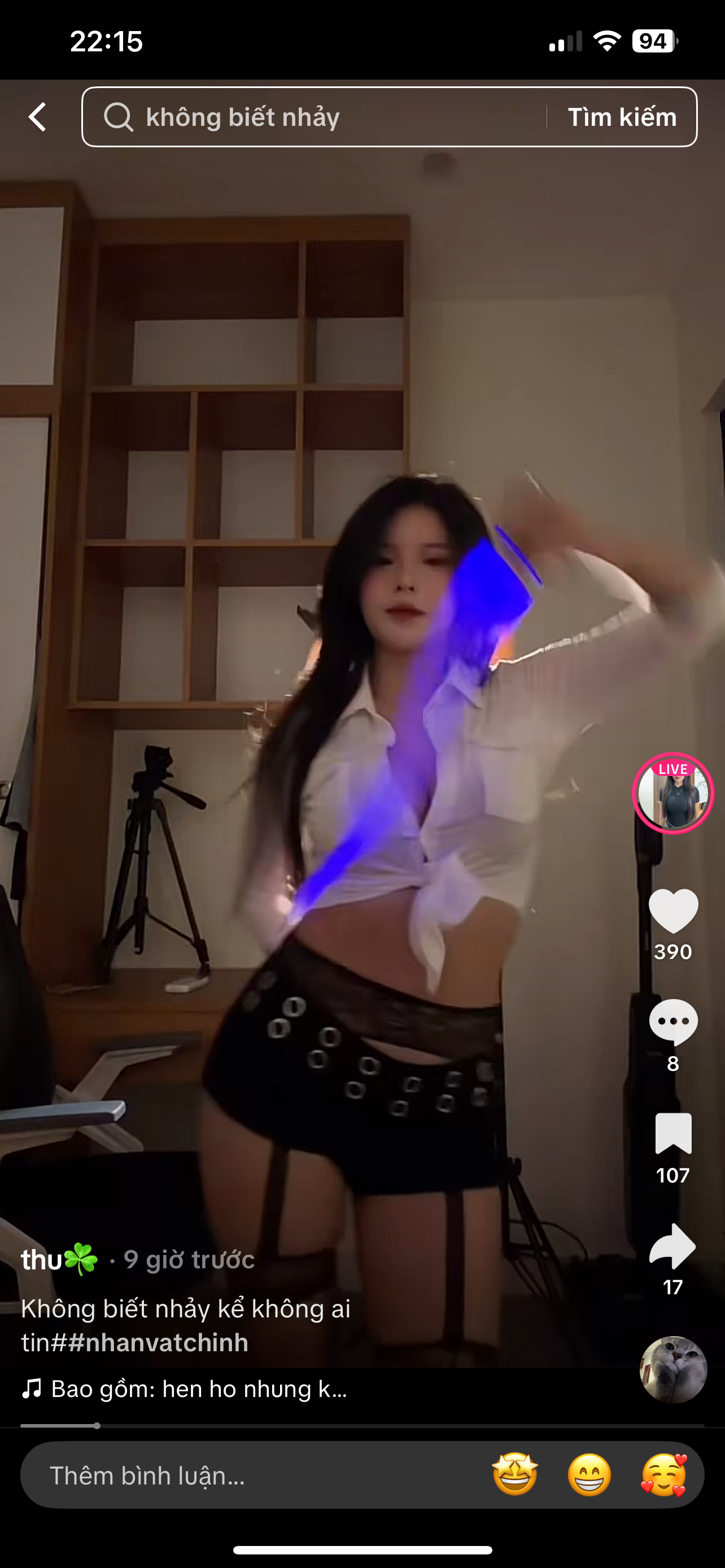725x1568 pixels.
Task: Insert the grinning emoji in the comment
Action: [589, 1475]
